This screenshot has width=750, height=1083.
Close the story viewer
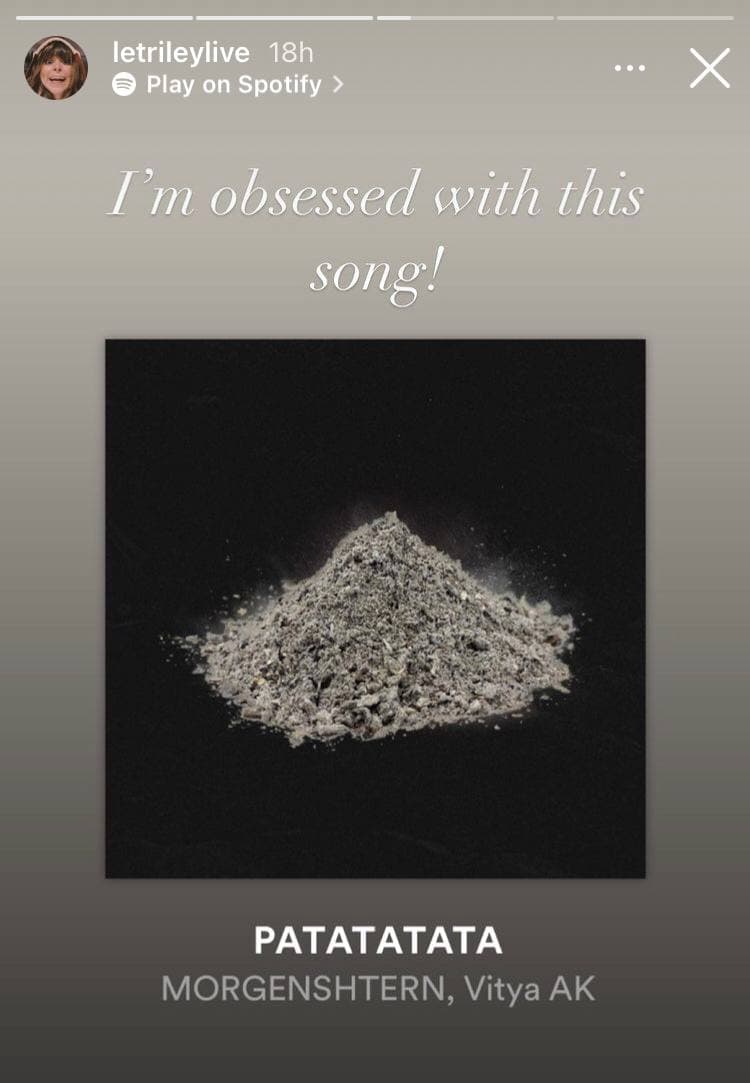pos(709,68)
